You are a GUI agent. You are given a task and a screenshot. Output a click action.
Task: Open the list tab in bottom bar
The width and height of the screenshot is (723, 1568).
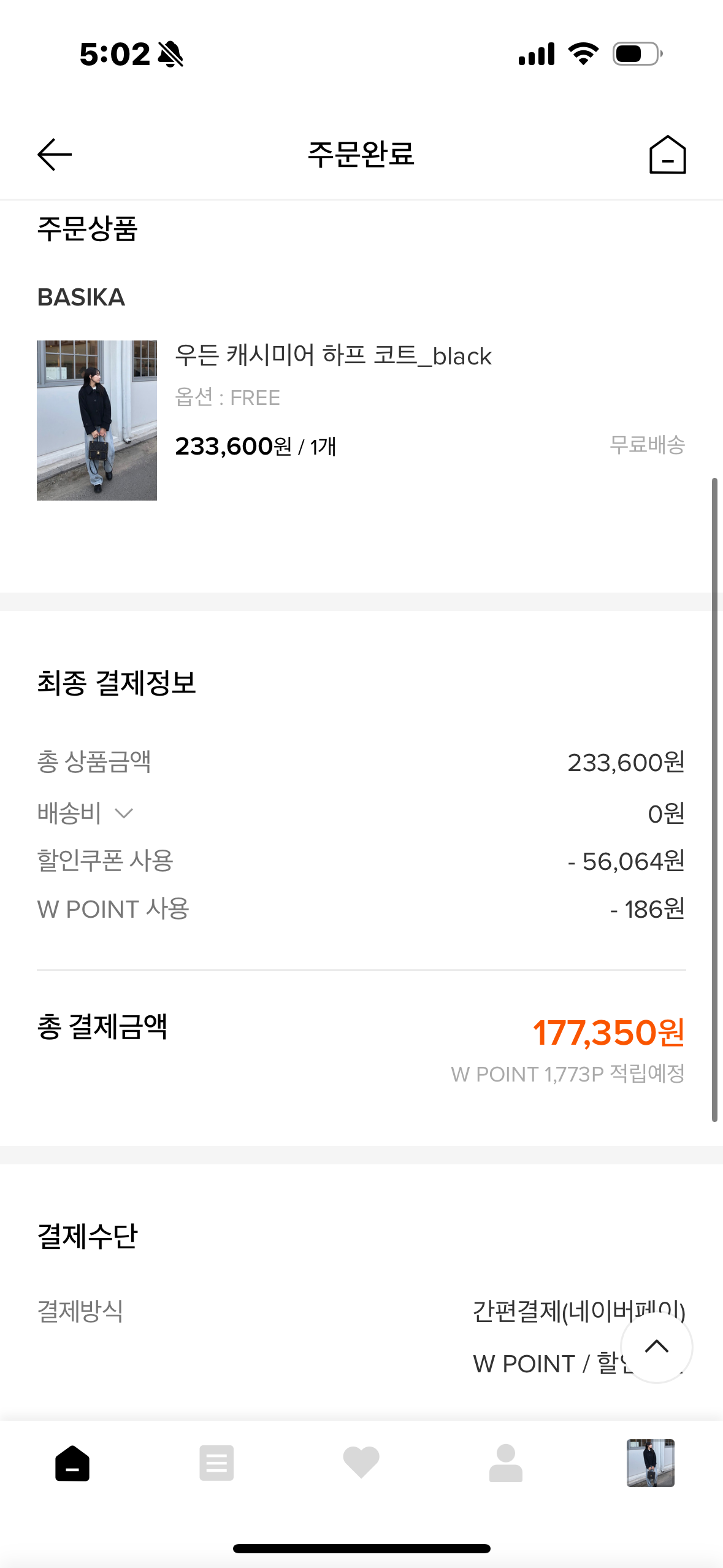[x=216, y=1464]
